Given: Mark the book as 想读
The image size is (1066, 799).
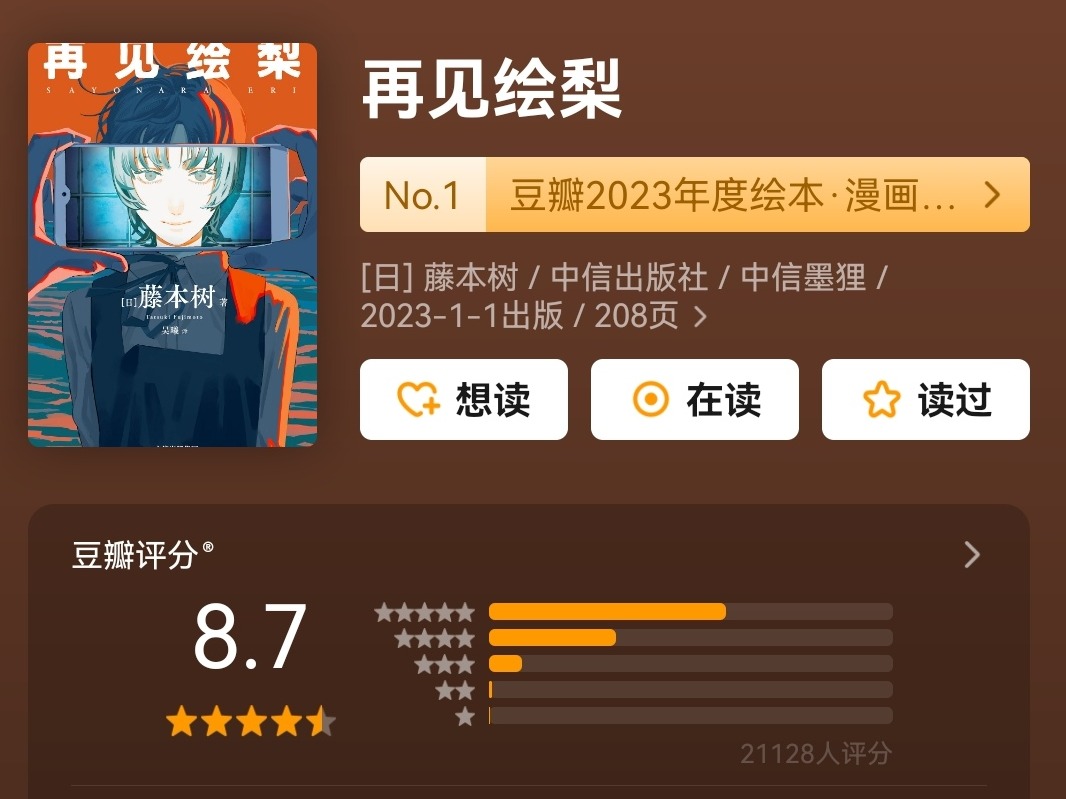Looking at the screenshot, I should 463,400.
